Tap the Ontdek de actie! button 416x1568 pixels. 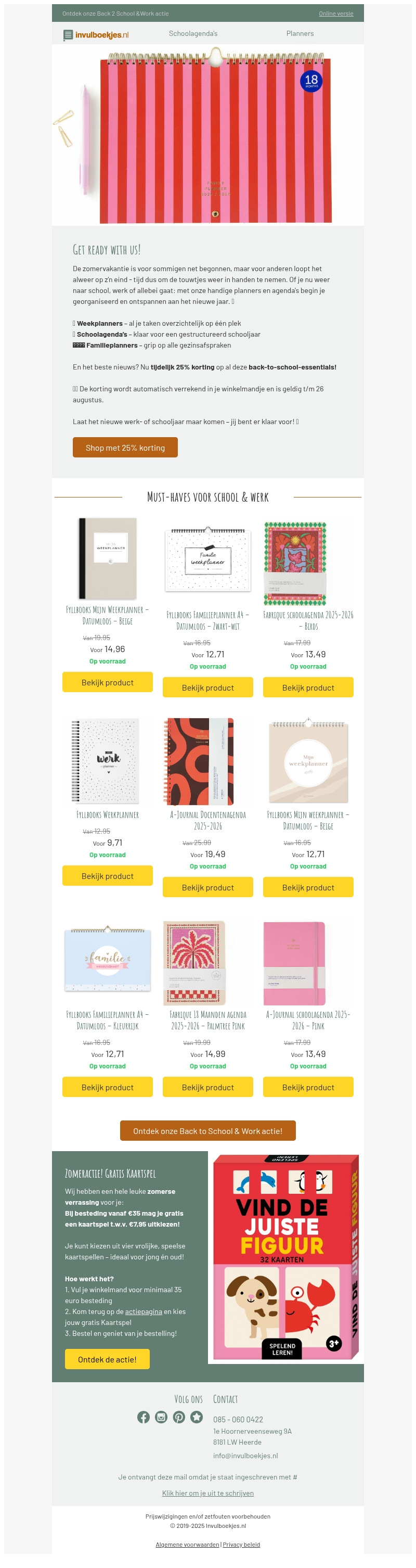(107, 1359)
